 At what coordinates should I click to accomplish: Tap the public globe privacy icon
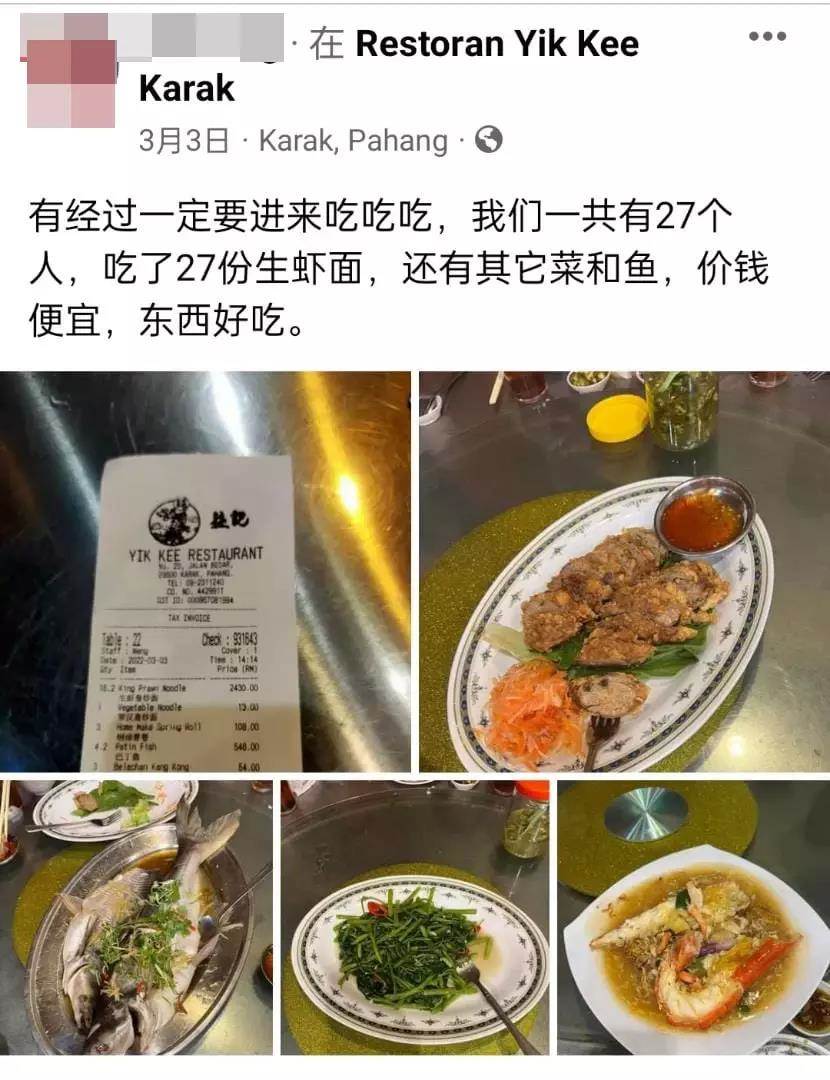click(488, 140)
